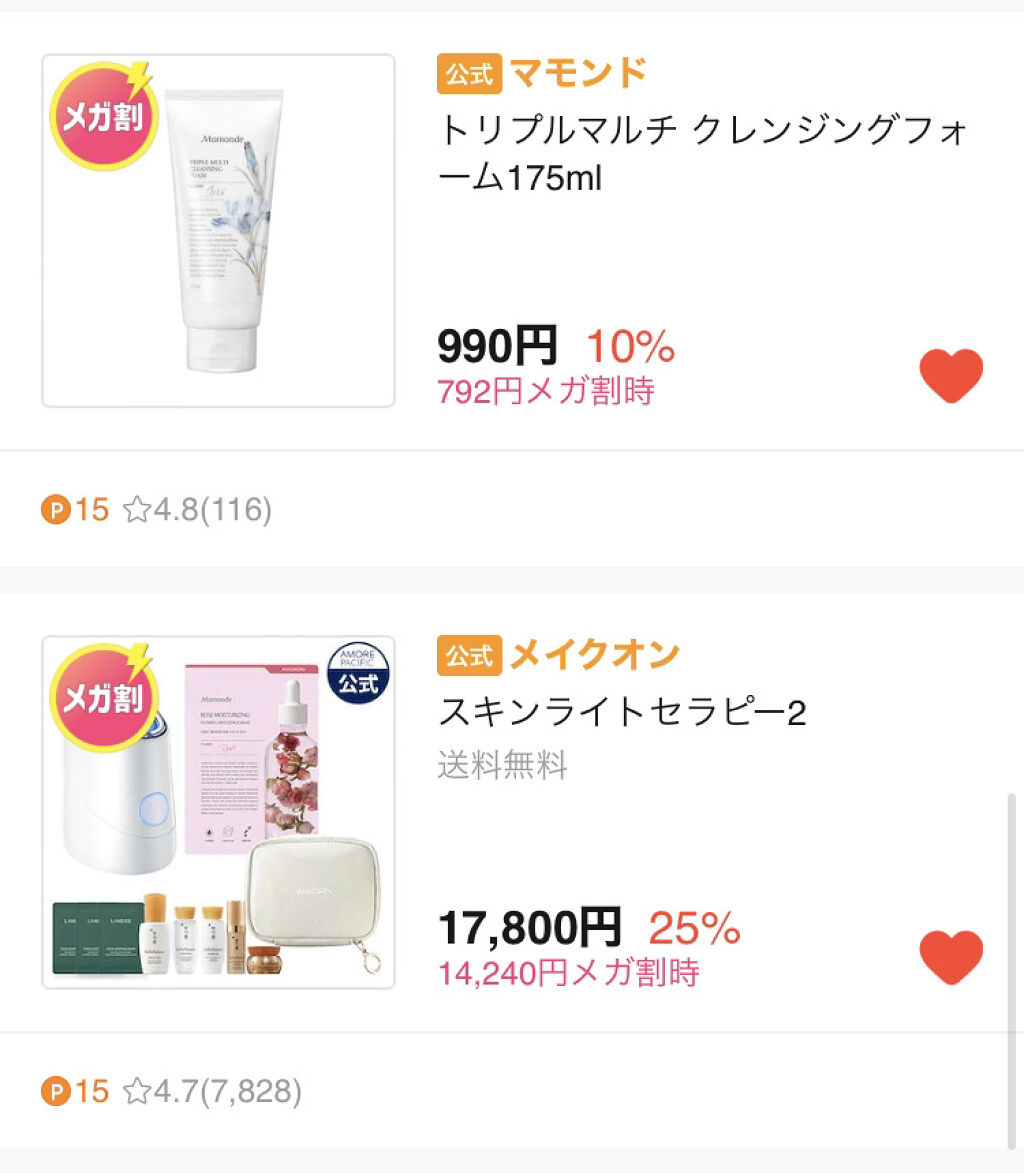The image size is (1024, 1173).
Task: Open the スキンライトセラピー2 product image
Action: [x=218, y=812]
